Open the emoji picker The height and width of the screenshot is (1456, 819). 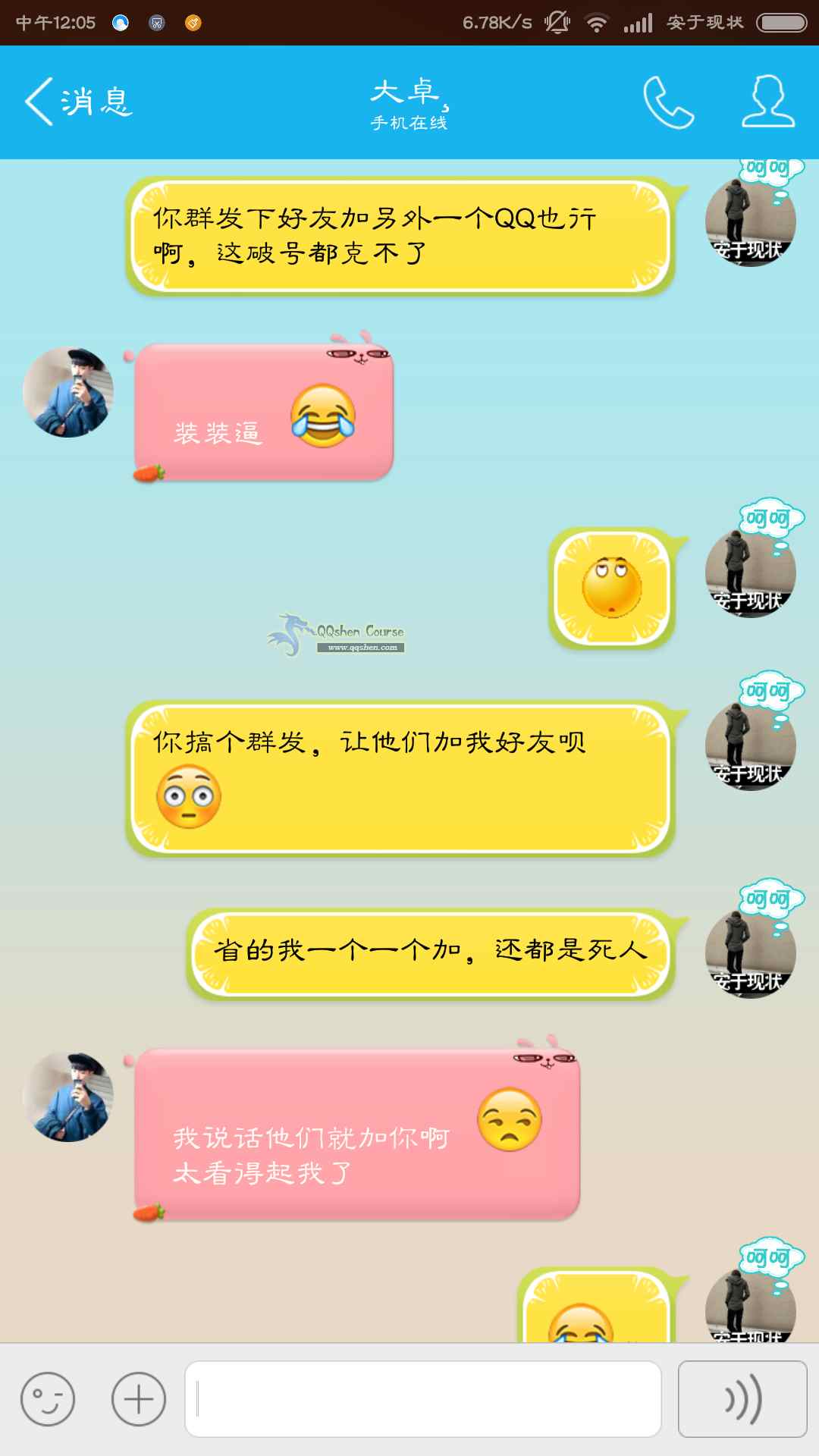[x=48, y=1399]
